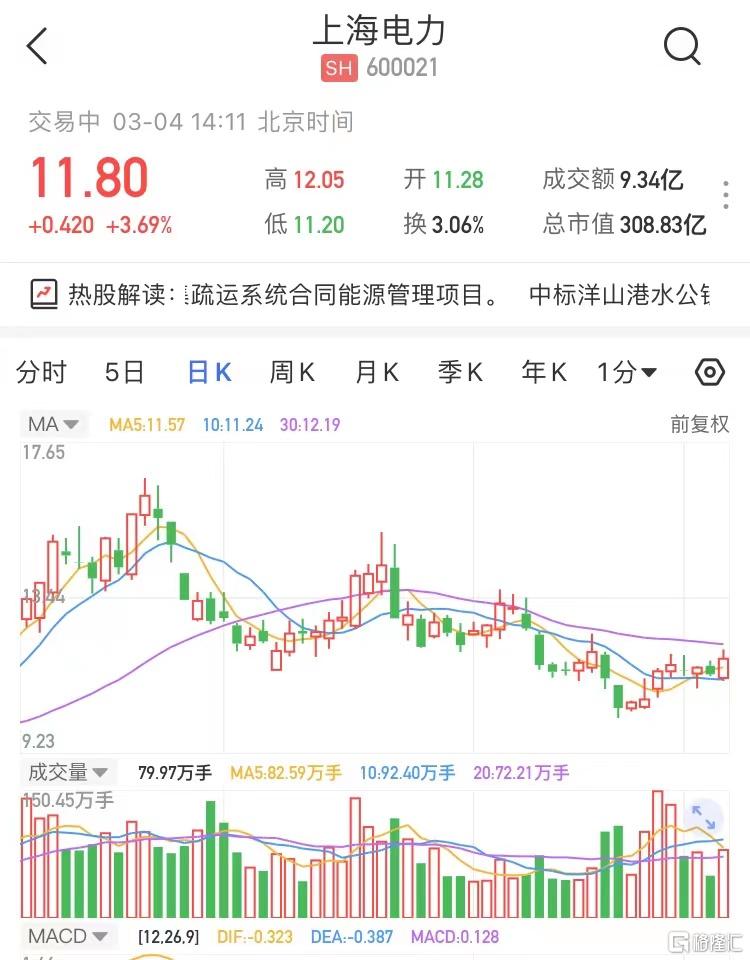
Task: Switch to the 月K chart tab
Action: pyautogui.click(x=377, y=373)
